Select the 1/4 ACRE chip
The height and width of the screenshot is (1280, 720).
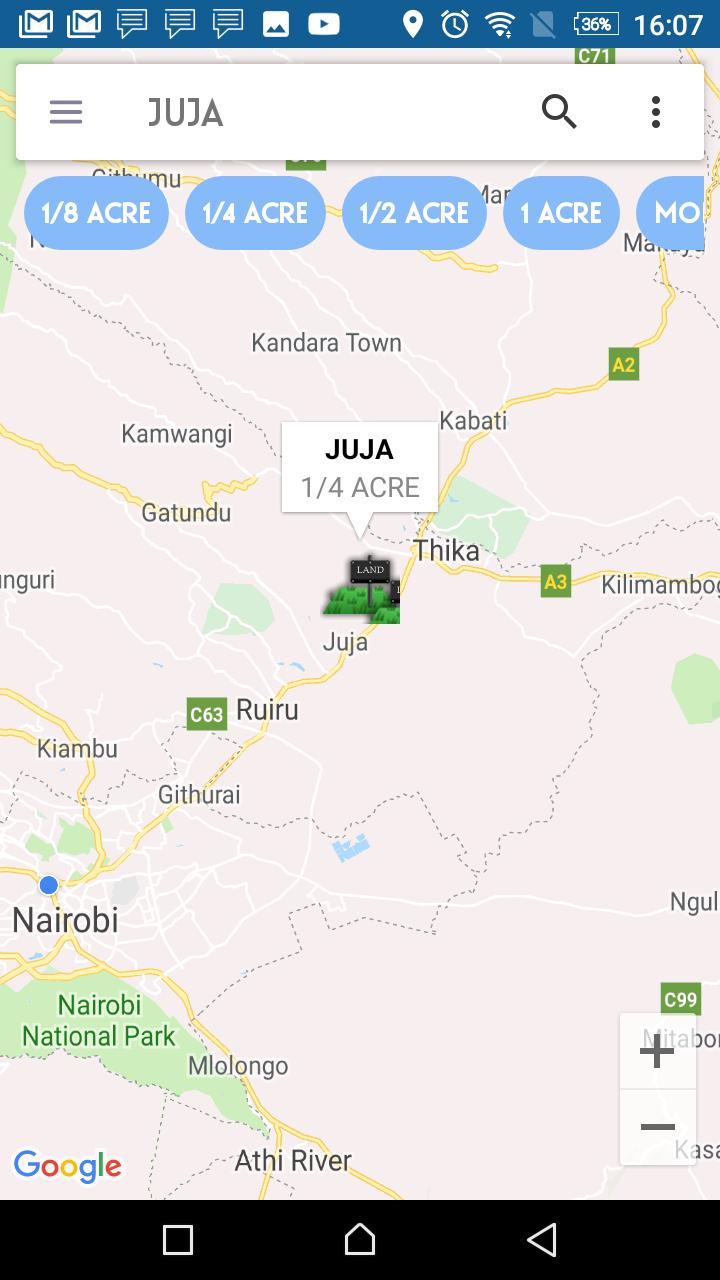255,213
